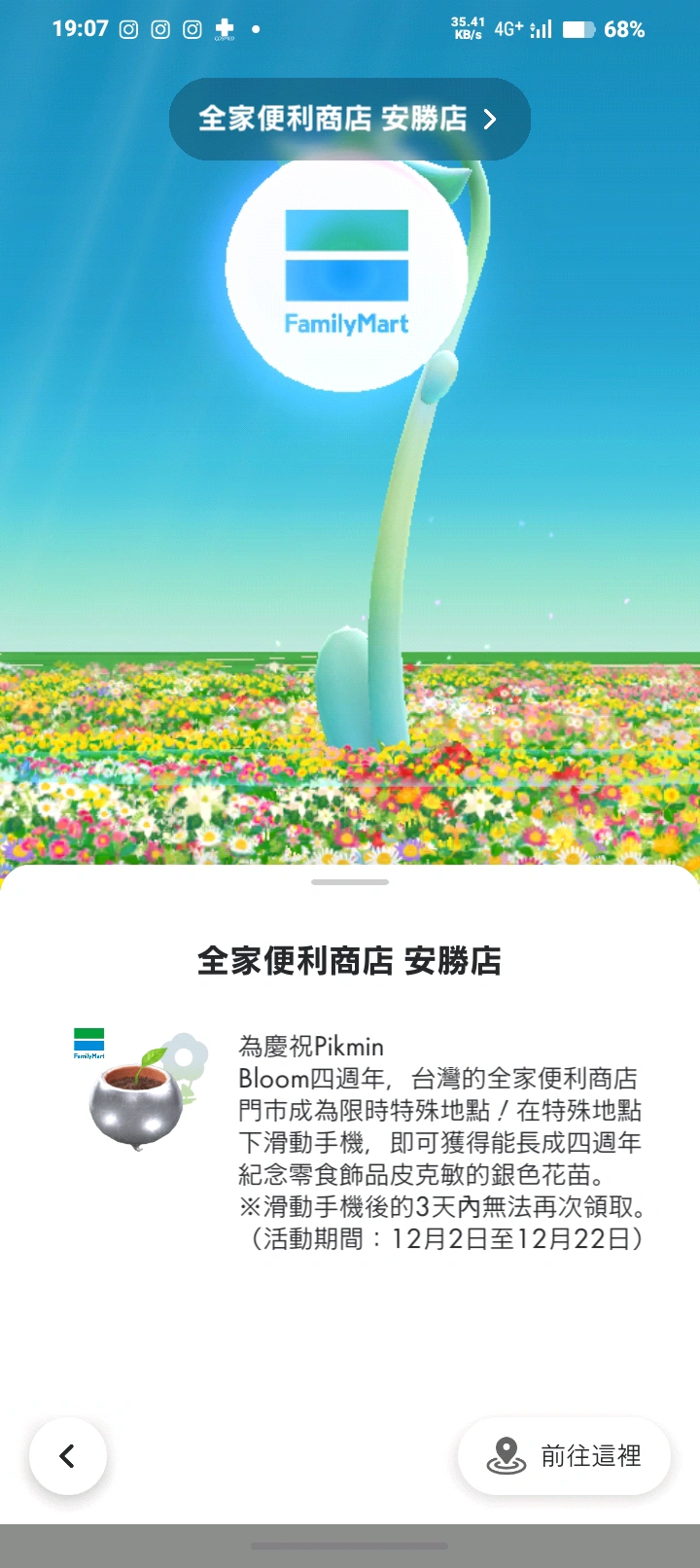This screenshot has height=1568, width=700.
Task: Tap 前往這裡 to navigate here
Action: point(564,1456)
